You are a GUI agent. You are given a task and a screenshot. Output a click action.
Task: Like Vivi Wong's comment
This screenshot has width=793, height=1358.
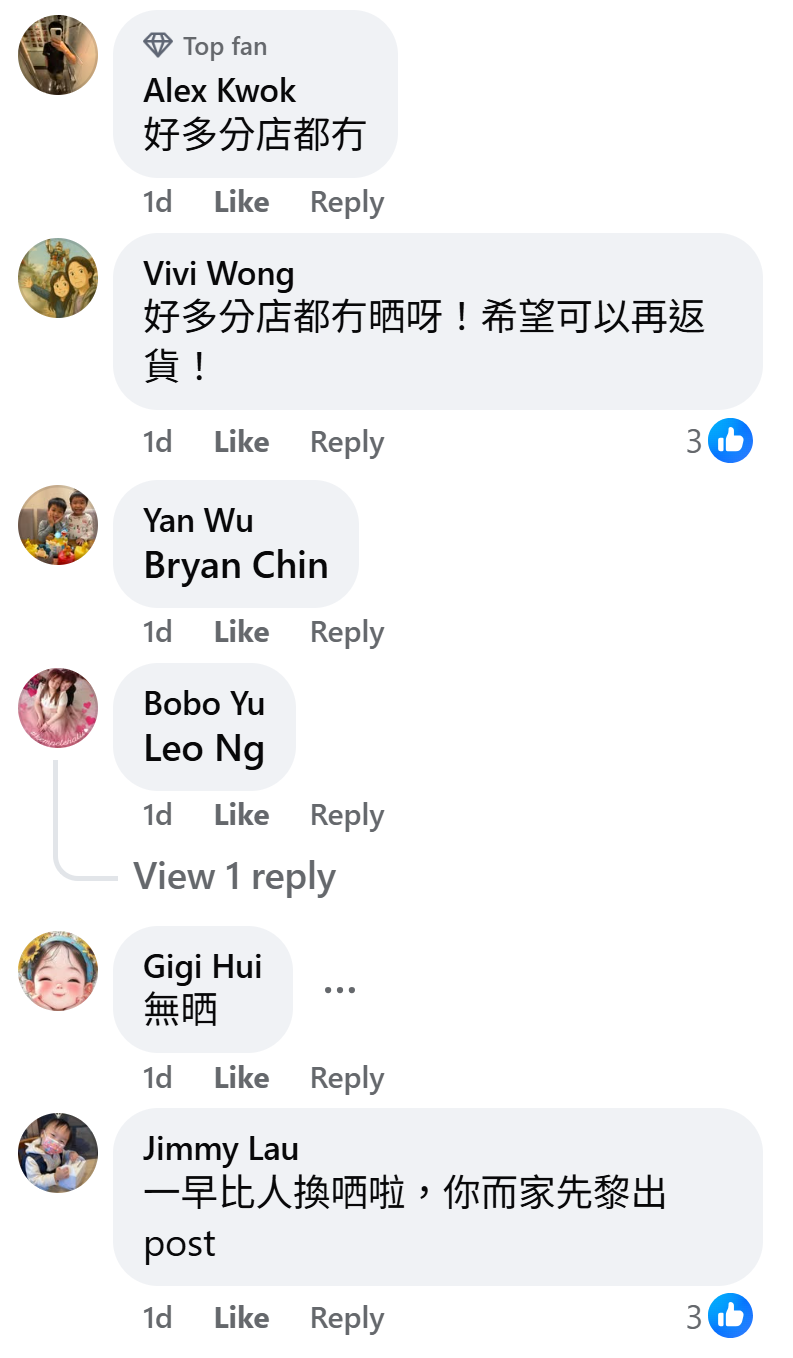coord(241,442)
